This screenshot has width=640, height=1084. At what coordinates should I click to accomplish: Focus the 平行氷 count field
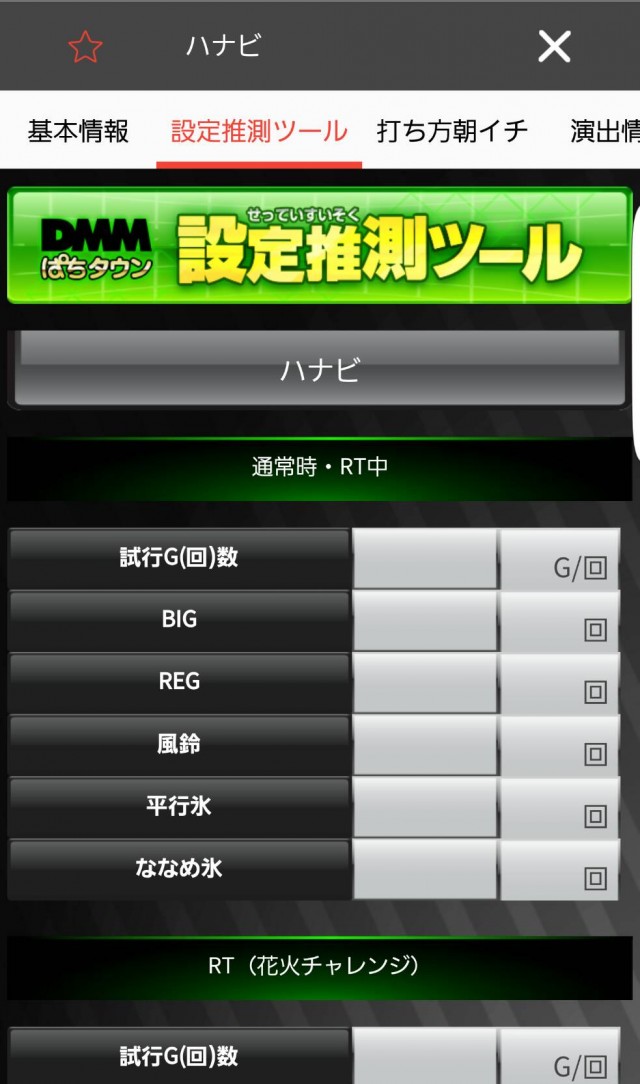(x=425, y=807)
